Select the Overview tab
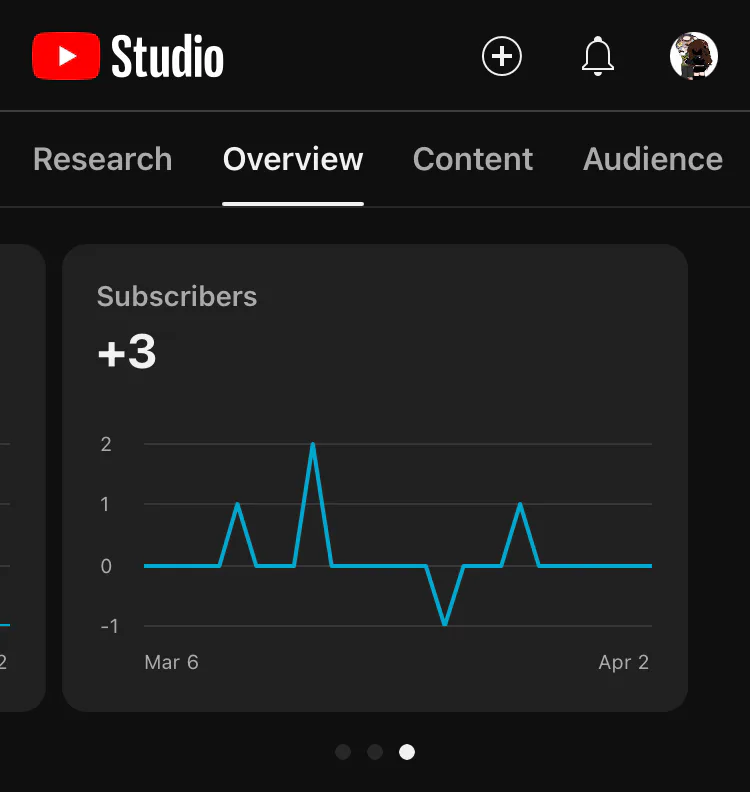The width and height of the screenshot is (750, 792). click(x=293, y=159)
